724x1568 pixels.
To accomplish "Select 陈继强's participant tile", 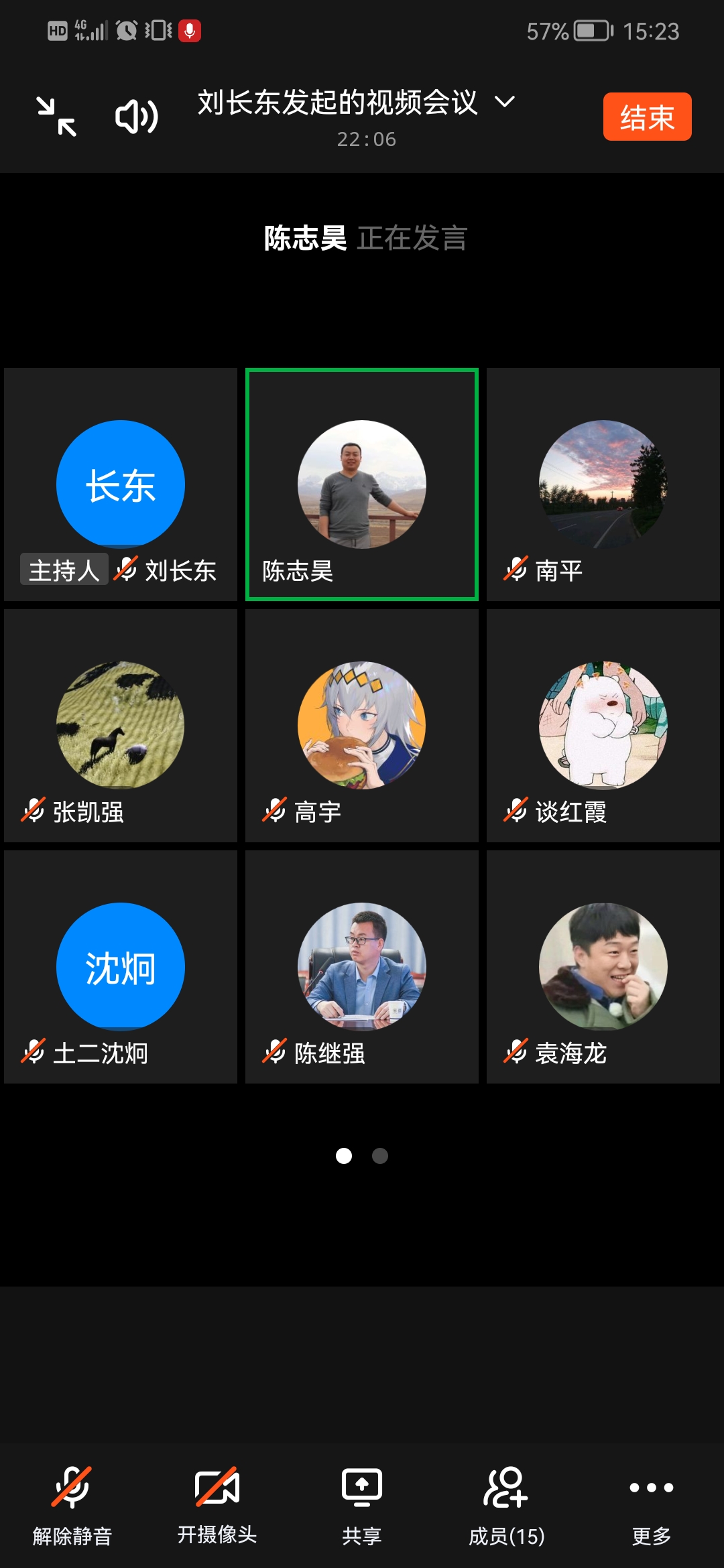I will (362, 967).
